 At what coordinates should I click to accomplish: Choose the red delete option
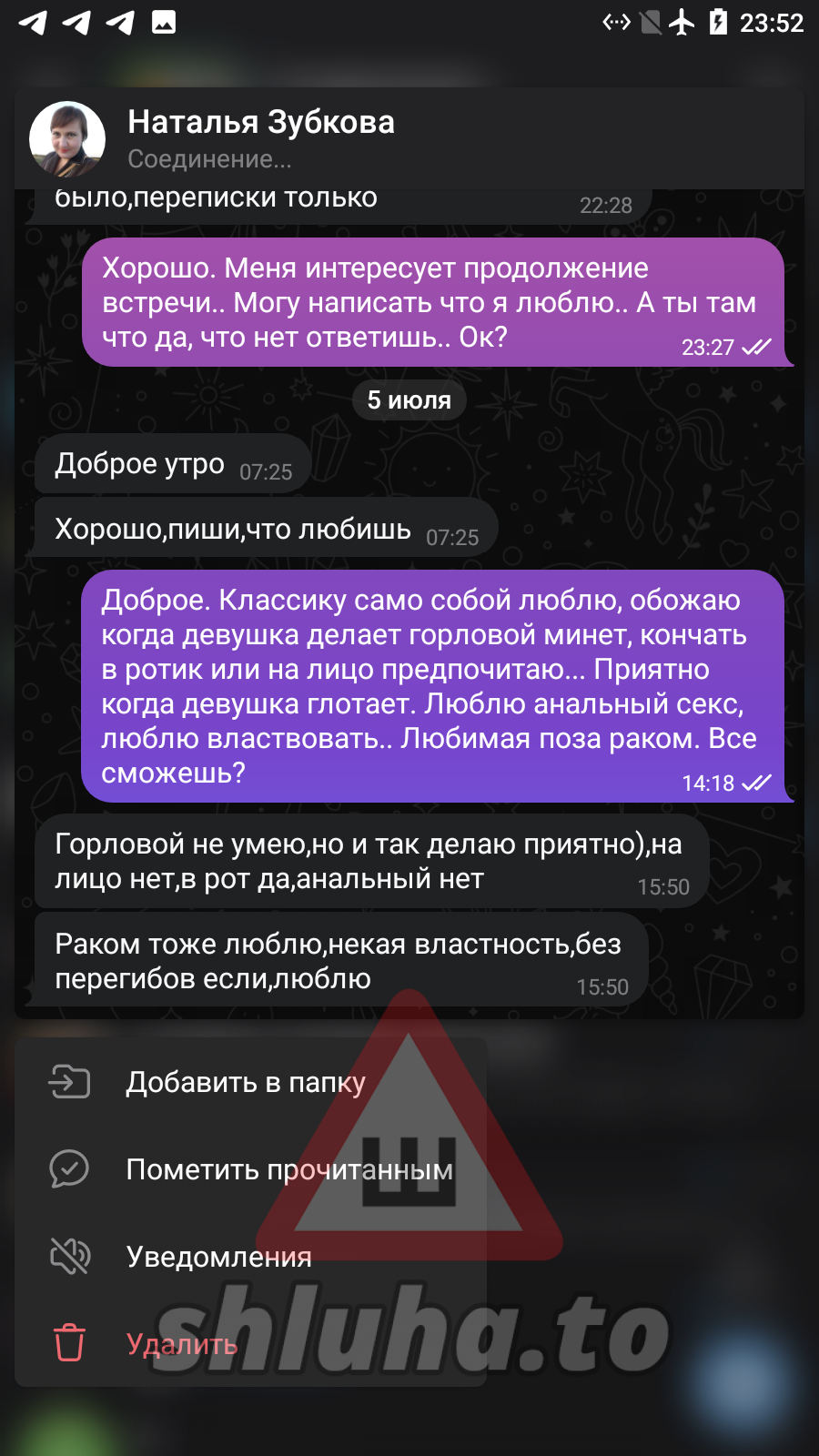[181, 1344]
